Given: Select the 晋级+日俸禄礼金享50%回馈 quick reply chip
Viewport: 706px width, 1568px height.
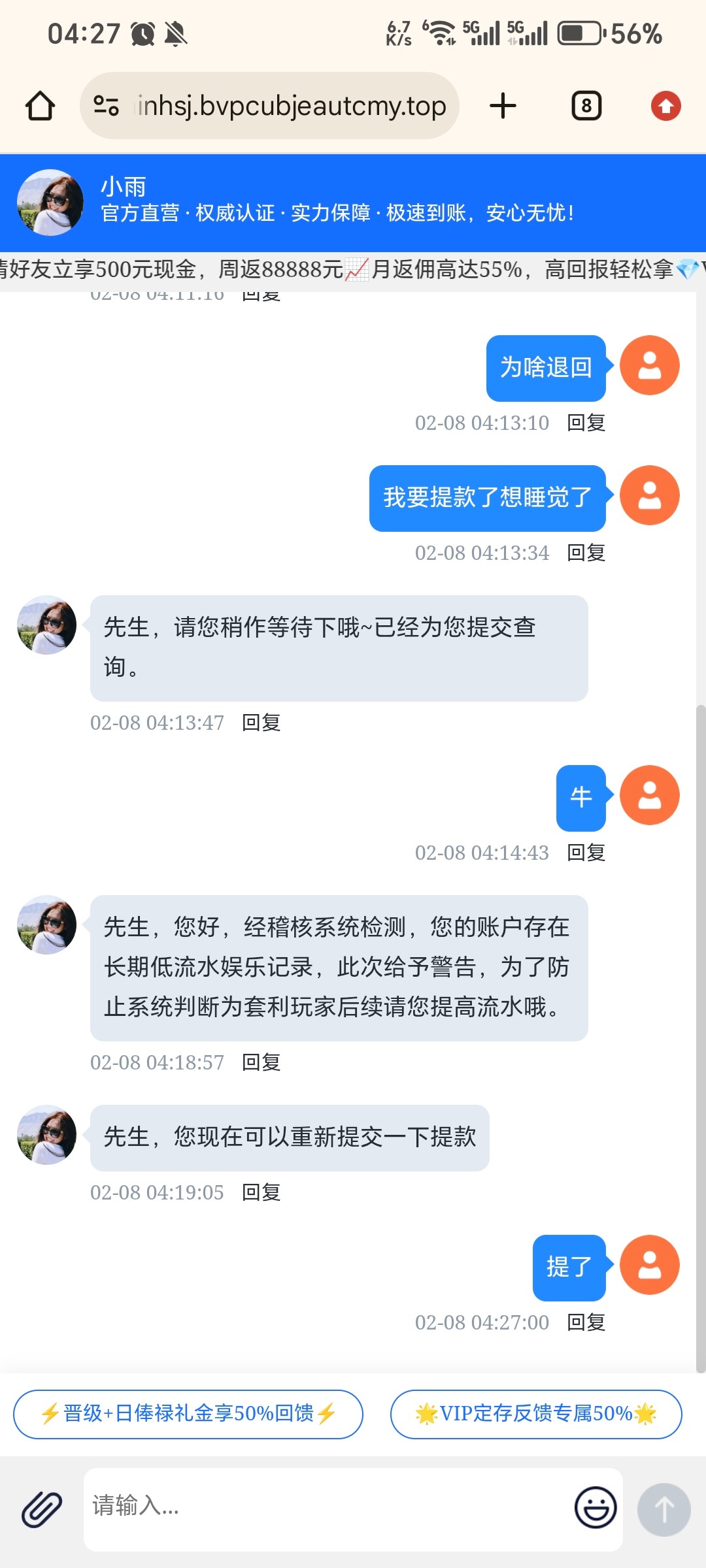Looking at the screenshot, I should pyautogui.click(x=188, y=1414).
